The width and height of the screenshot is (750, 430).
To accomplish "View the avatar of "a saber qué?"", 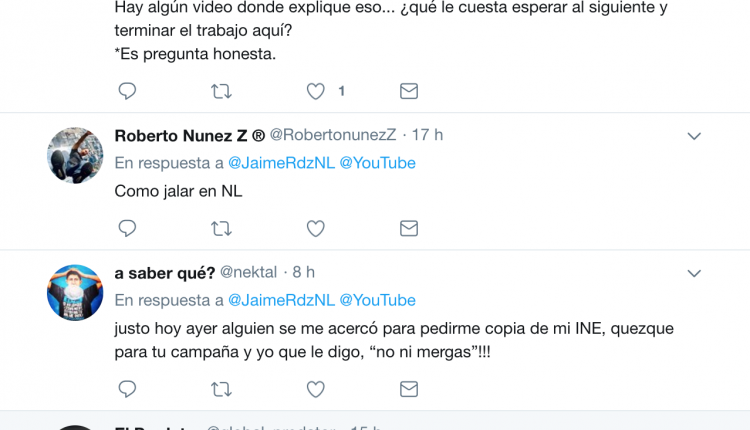I will point(75,292).
